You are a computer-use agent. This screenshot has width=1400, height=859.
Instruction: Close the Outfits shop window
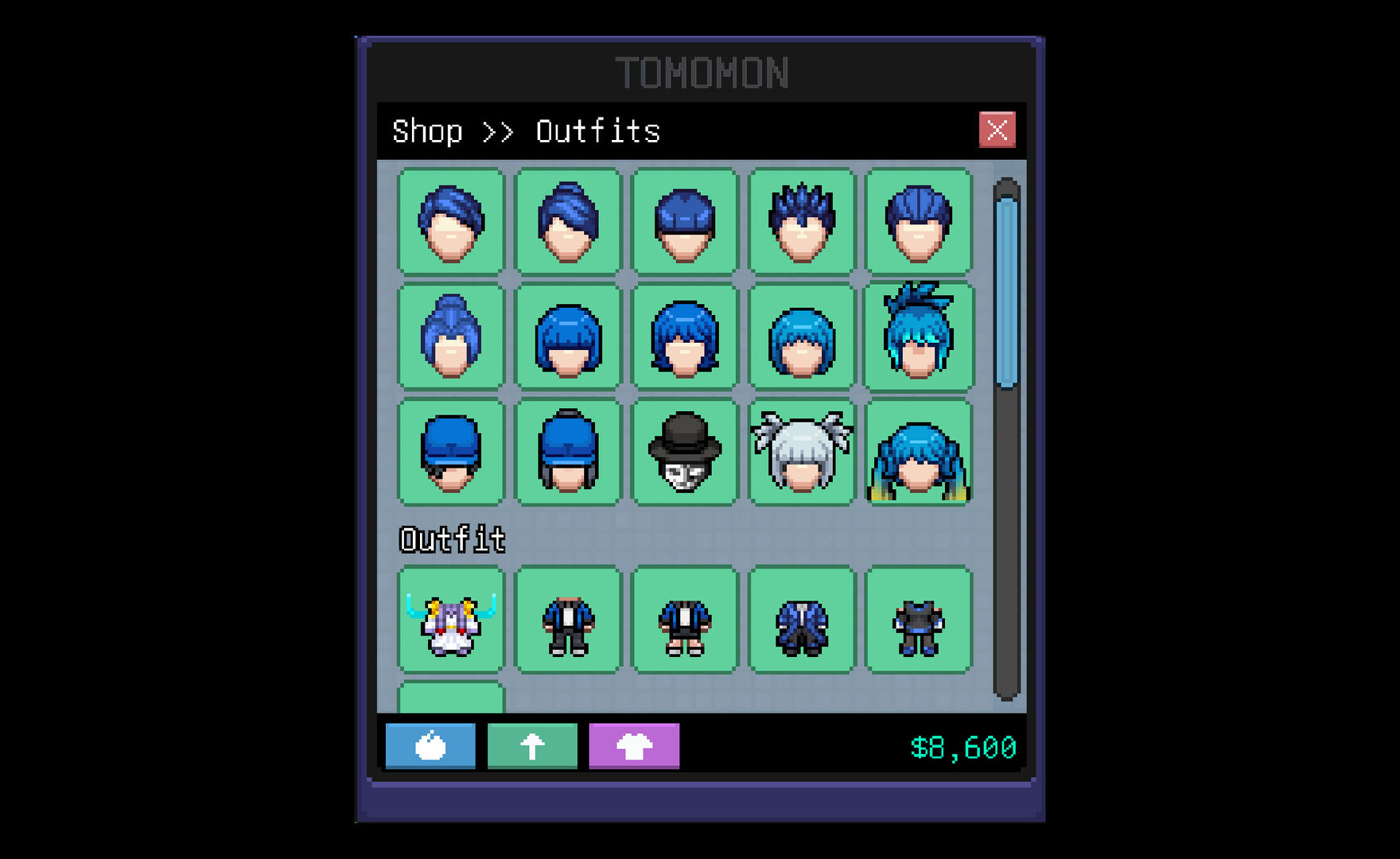tap(997, 130)
